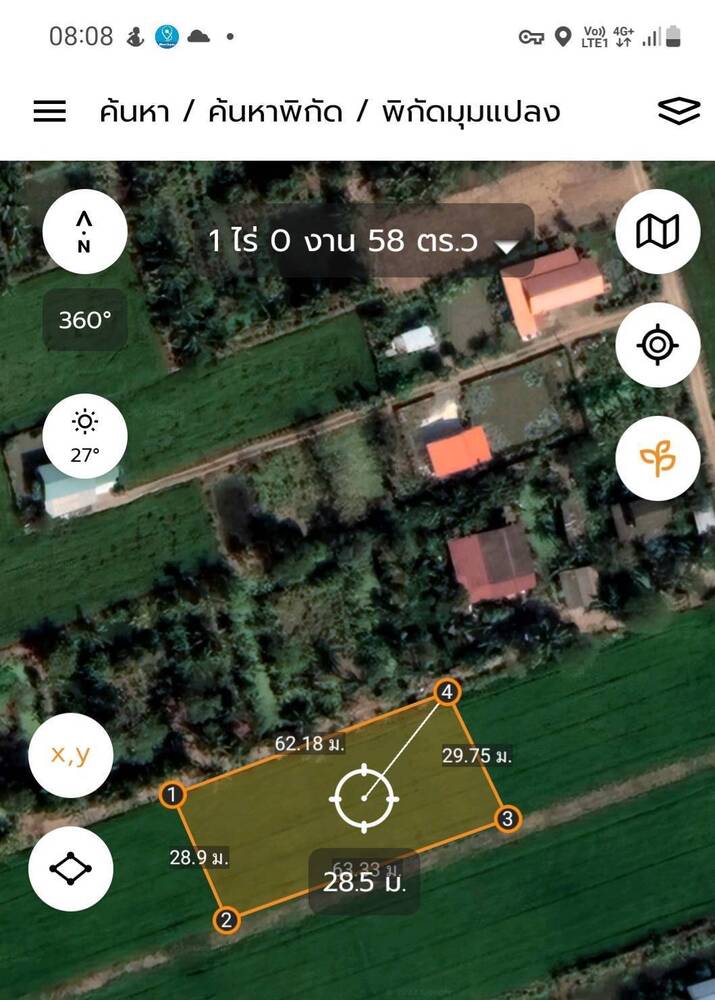Select plot corner marker 2
Viewport: 715px width, 1000px height.
click(x=226, y=921)
